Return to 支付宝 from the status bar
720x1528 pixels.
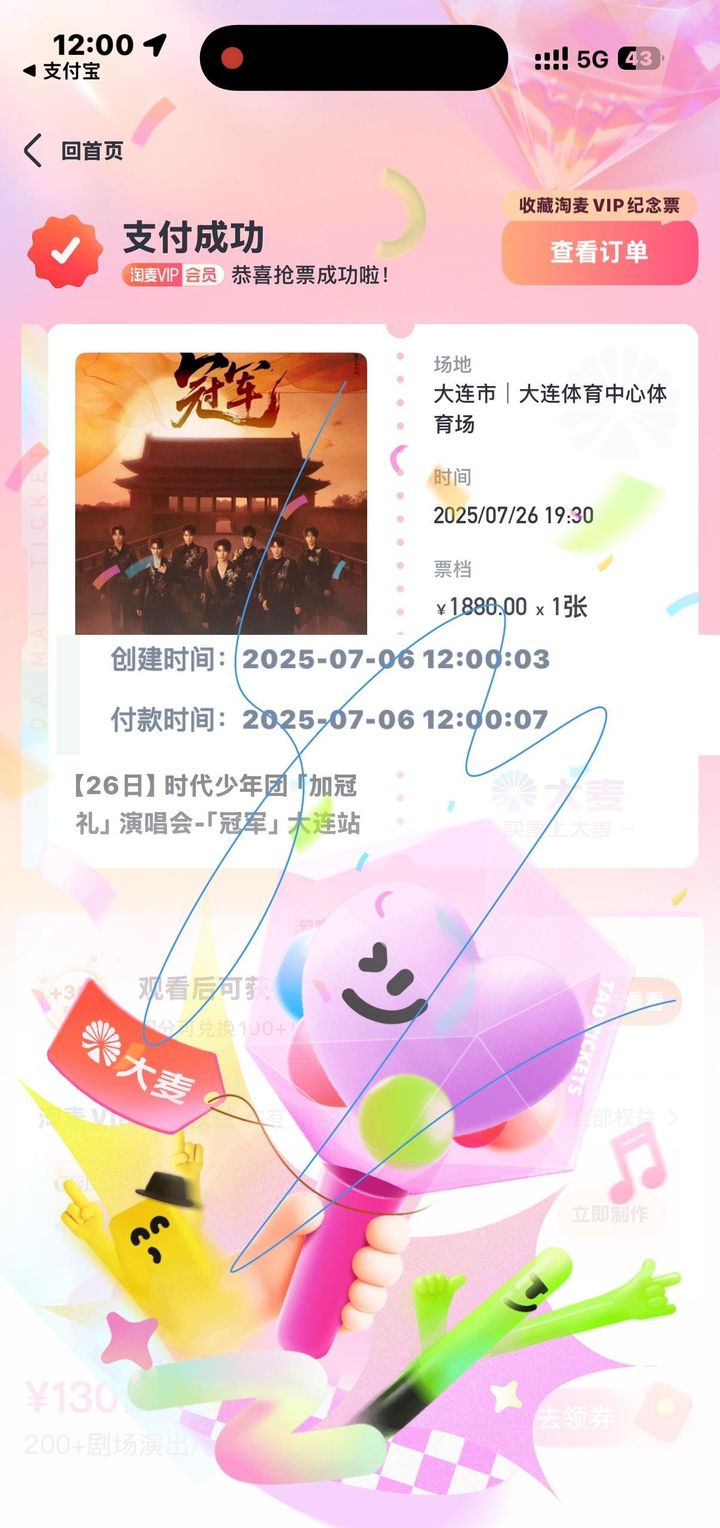(62, 72)
